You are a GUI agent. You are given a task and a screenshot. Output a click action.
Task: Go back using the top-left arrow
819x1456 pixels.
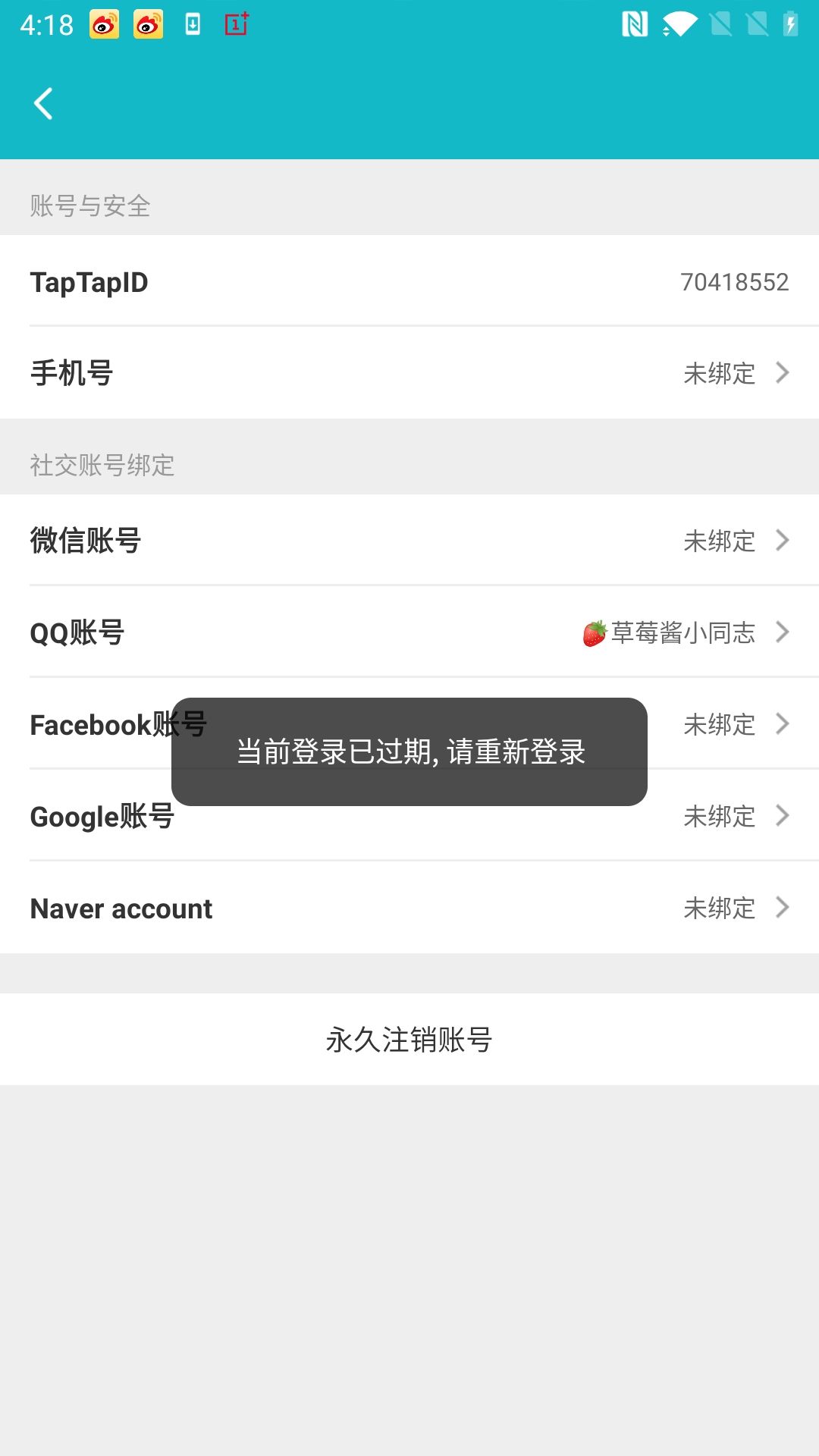pos(43,104)
